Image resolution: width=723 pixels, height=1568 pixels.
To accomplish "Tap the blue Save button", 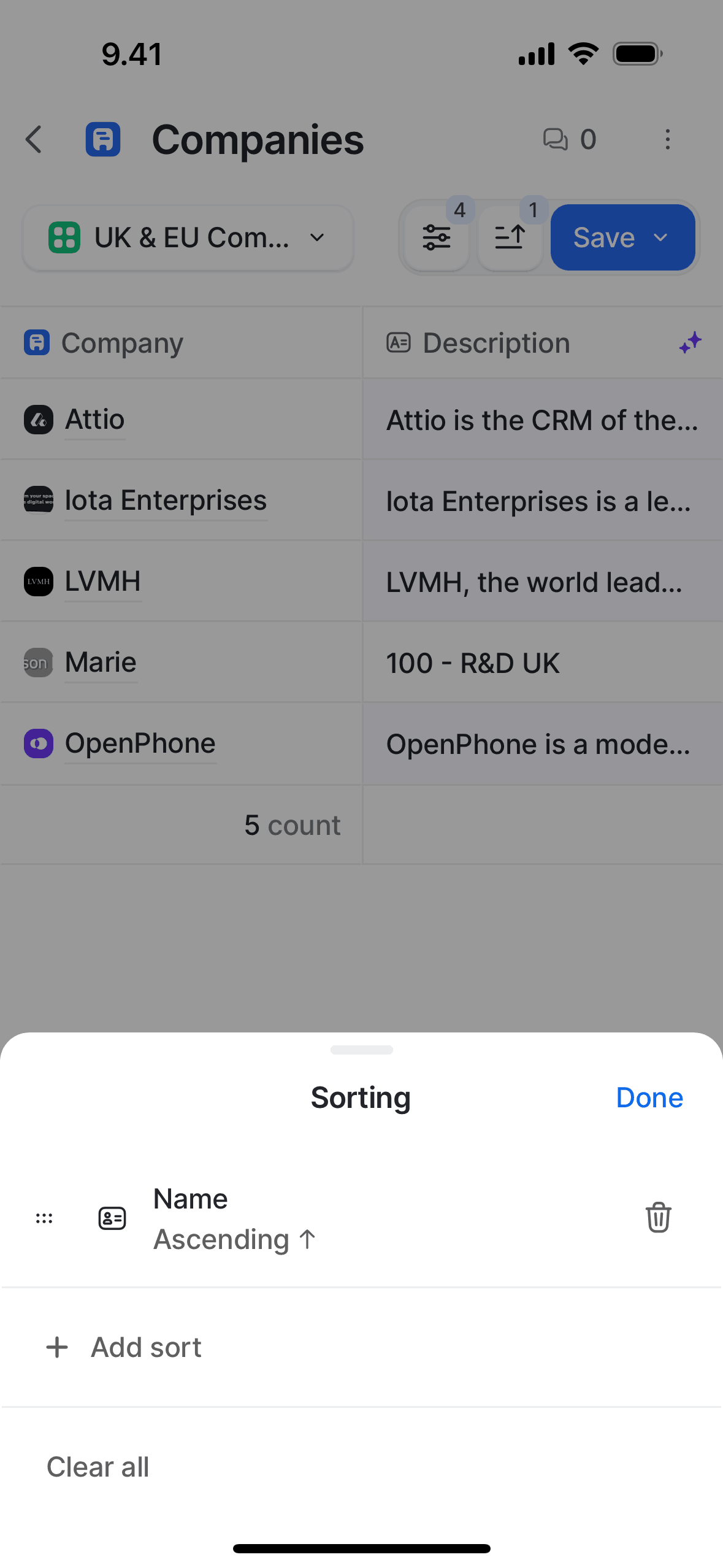I will tap(622, 237).
